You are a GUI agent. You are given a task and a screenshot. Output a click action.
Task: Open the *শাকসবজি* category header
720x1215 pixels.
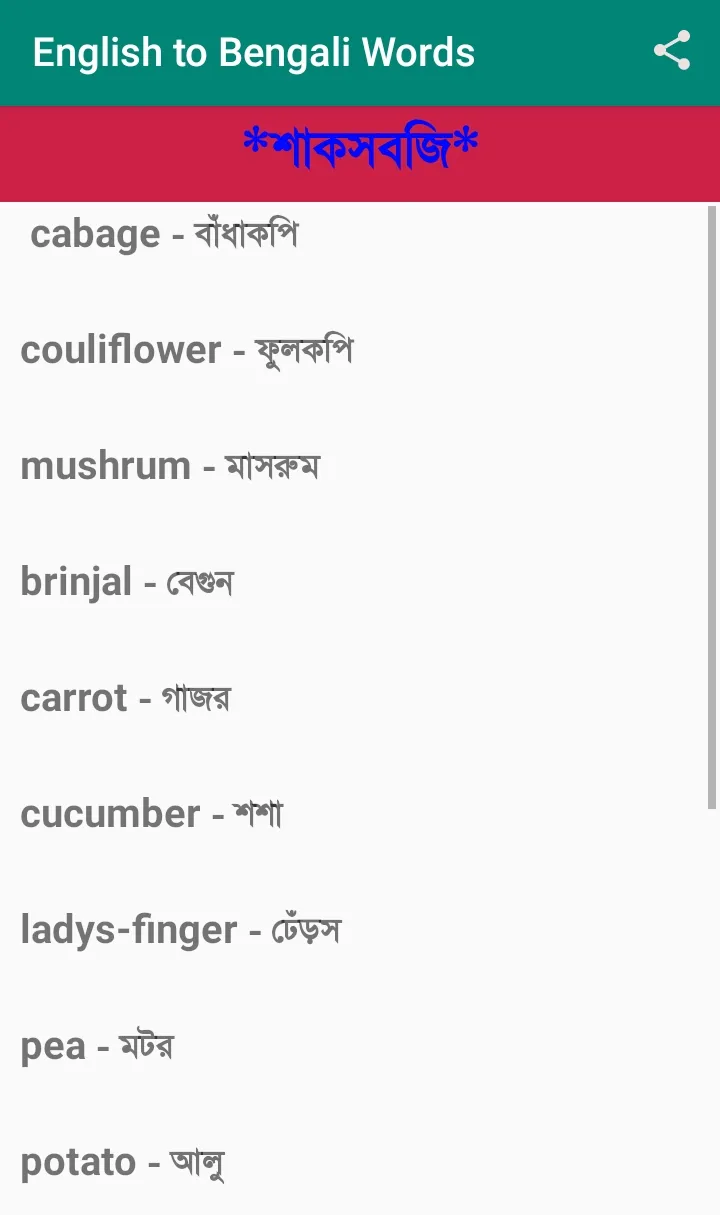[x=360, y=142]
